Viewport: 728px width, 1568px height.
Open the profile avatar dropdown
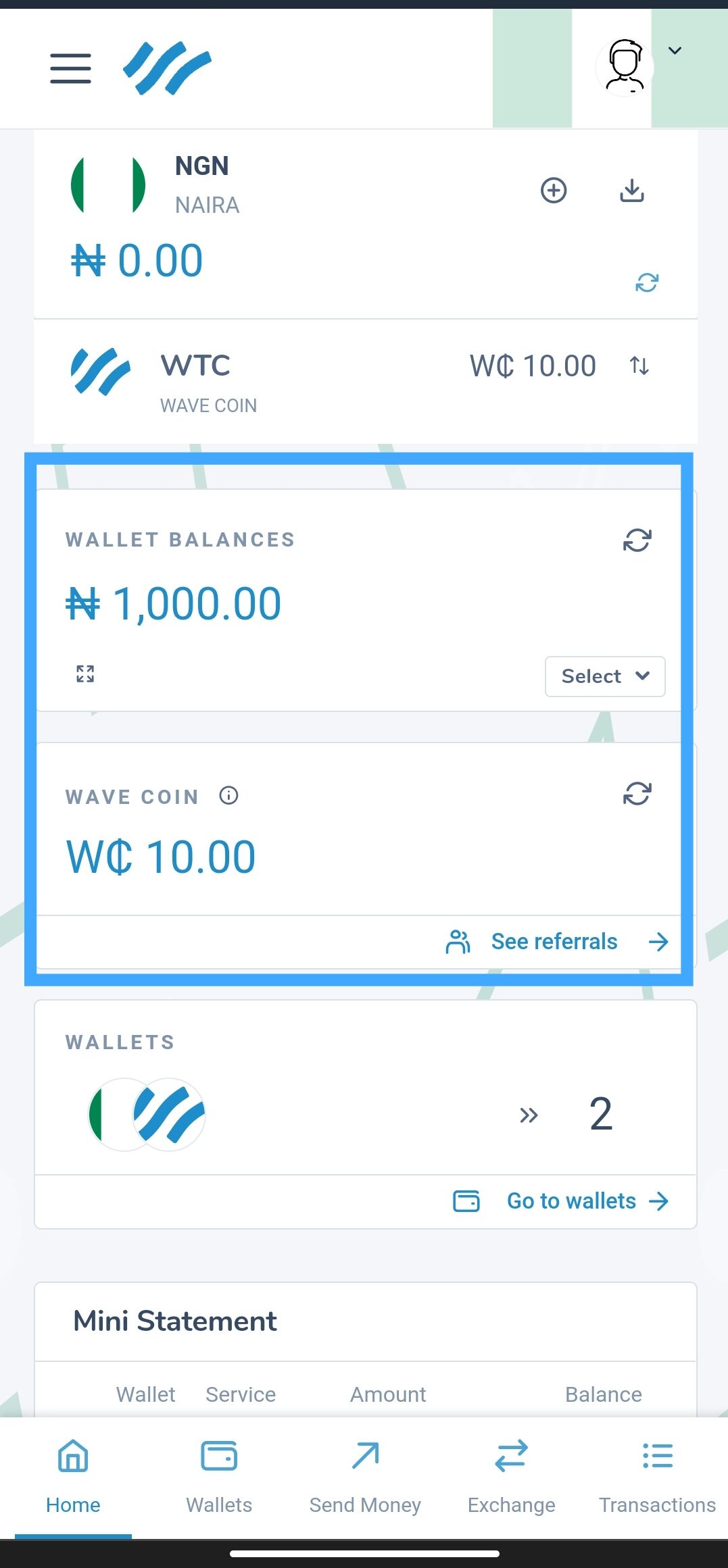[639, 66]
